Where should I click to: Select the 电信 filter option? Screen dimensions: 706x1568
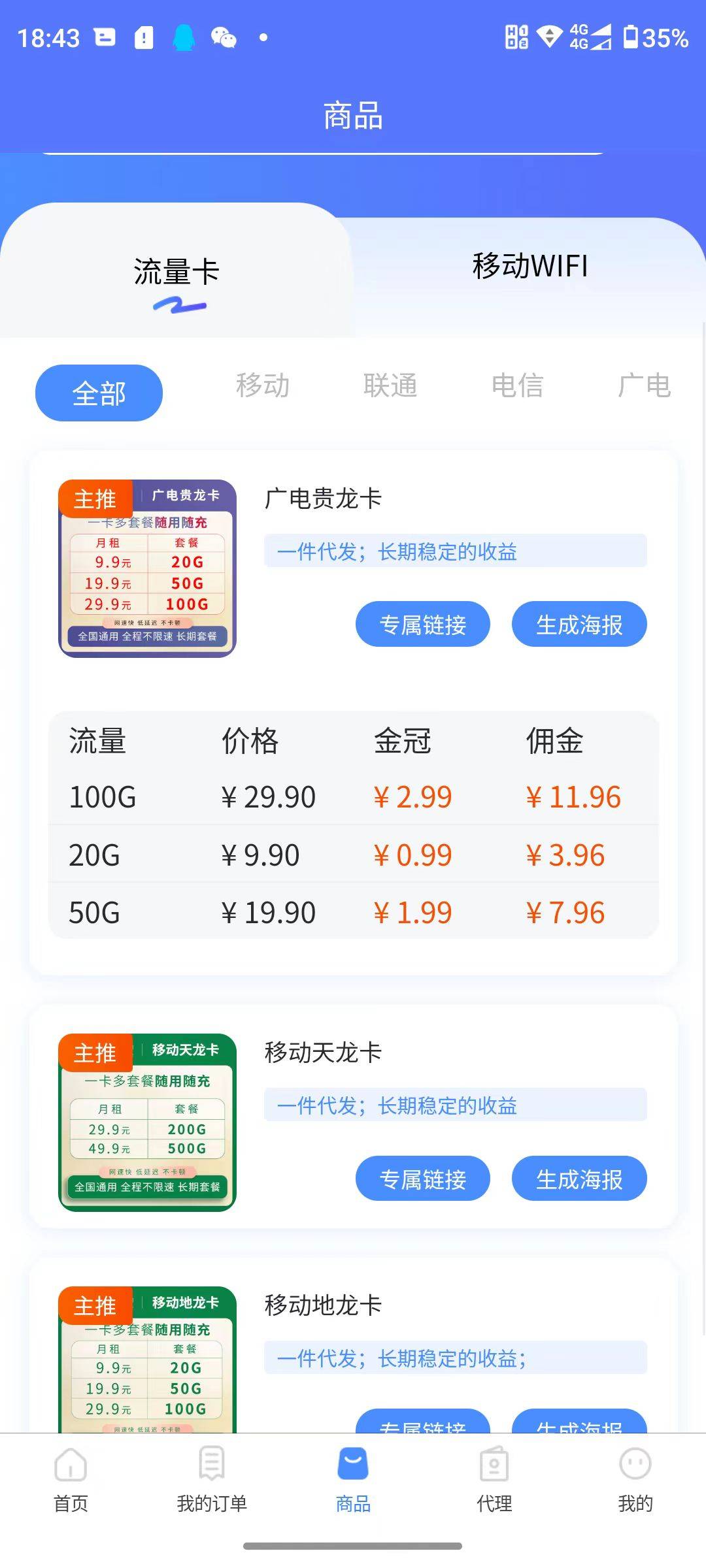tap(518, 387)
